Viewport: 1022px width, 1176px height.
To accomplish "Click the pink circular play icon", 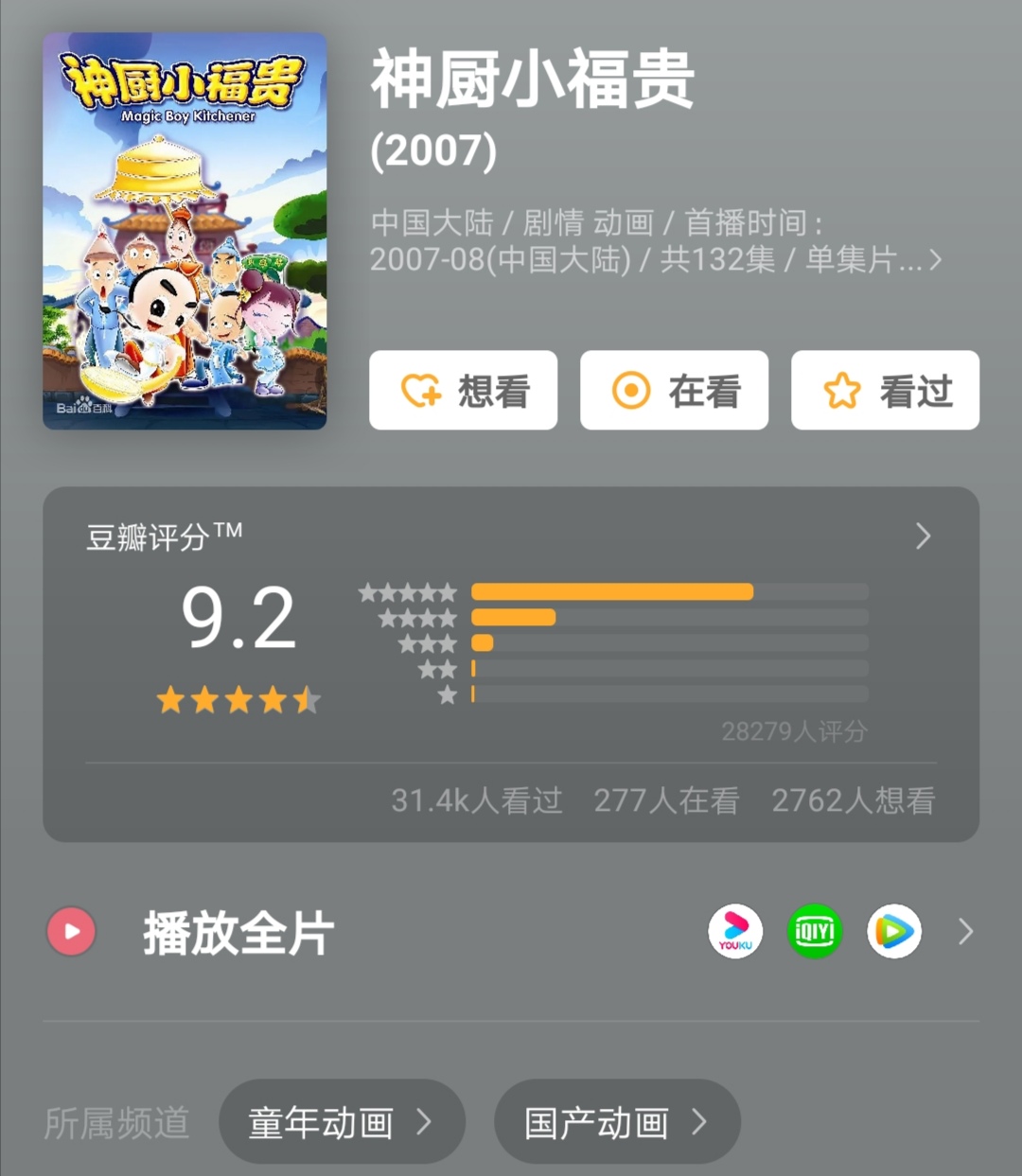I will coord(71,931).
